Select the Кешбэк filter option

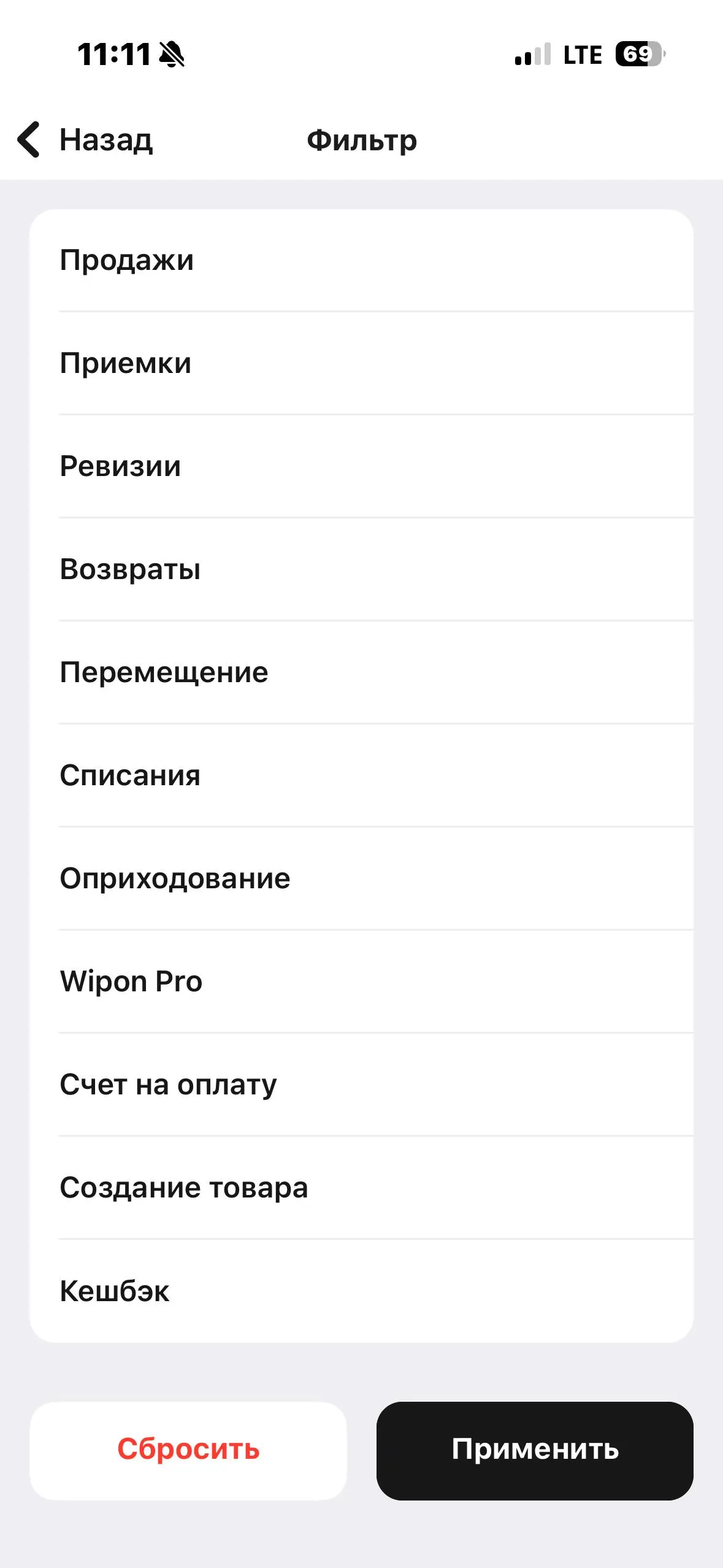tap(362, 1291)
